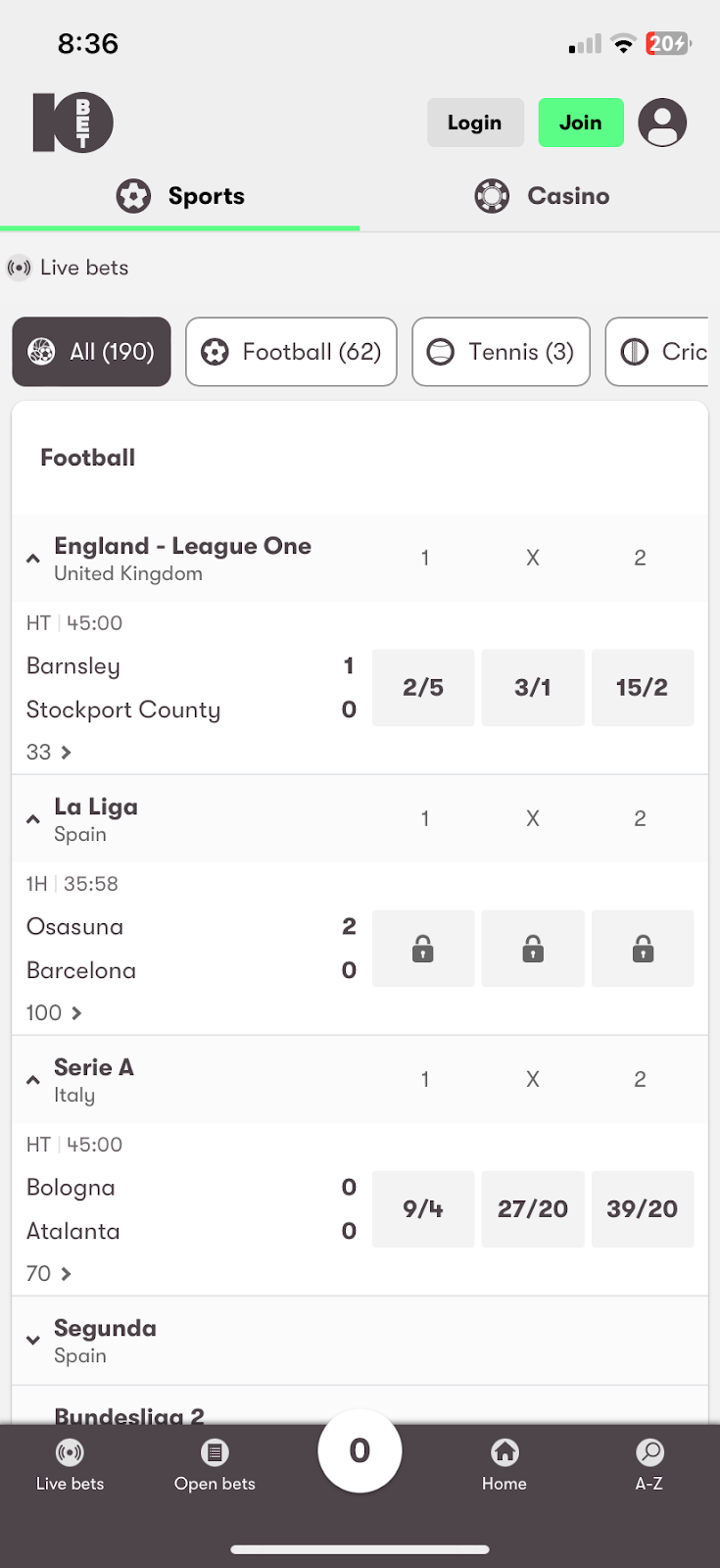
Task: Select 27/20 draw odds for Bologna vs Atalanta
Action: [x=532, y=1208]
